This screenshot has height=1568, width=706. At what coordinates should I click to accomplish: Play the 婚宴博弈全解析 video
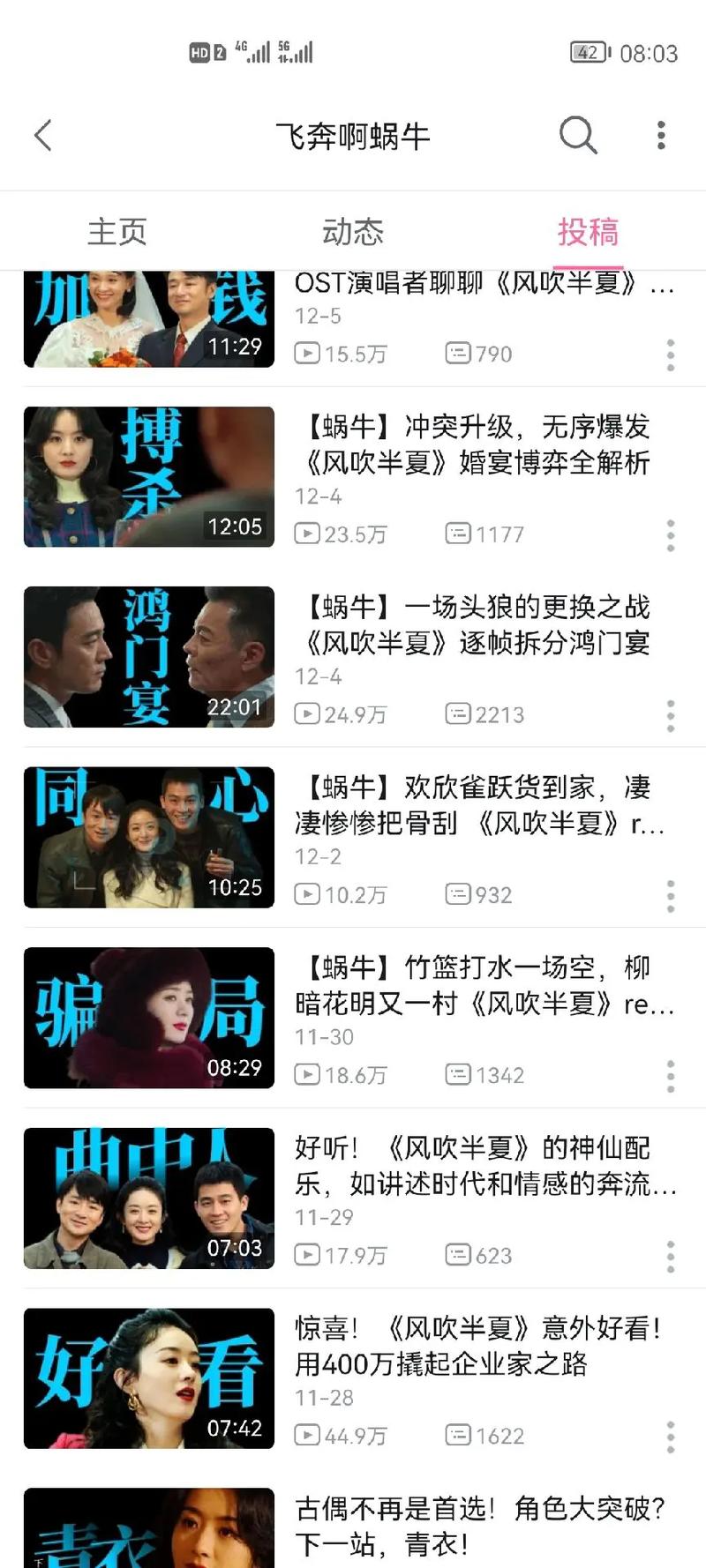click(477, 444)
